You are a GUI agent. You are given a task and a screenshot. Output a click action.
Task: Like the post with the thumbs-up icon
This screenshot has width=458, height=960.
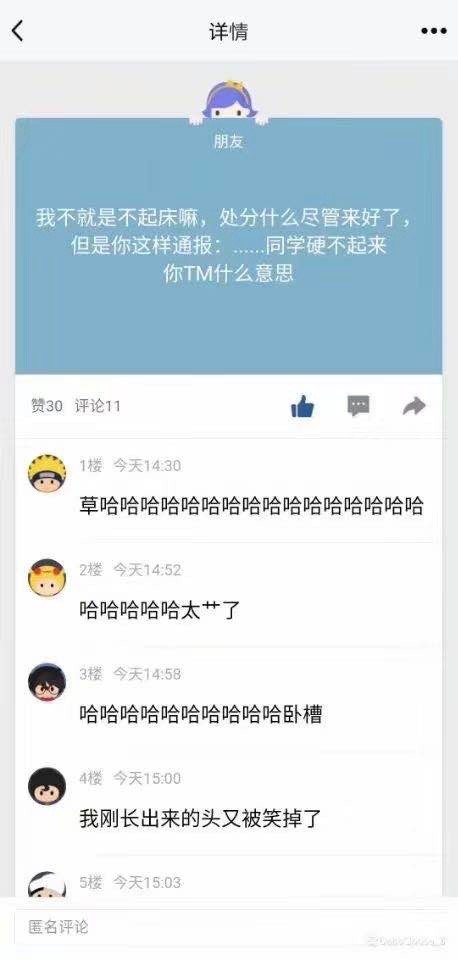pos(302,406)
